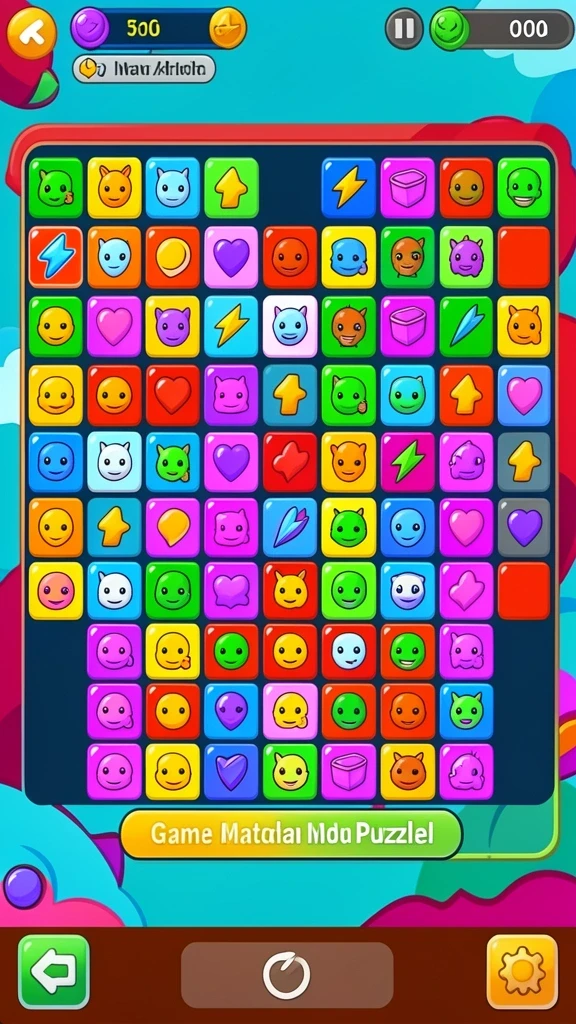Tap the Game Matalai Mda Puzzlel banner button
The width and height of the screenshot is (576, 1024).
291,834
